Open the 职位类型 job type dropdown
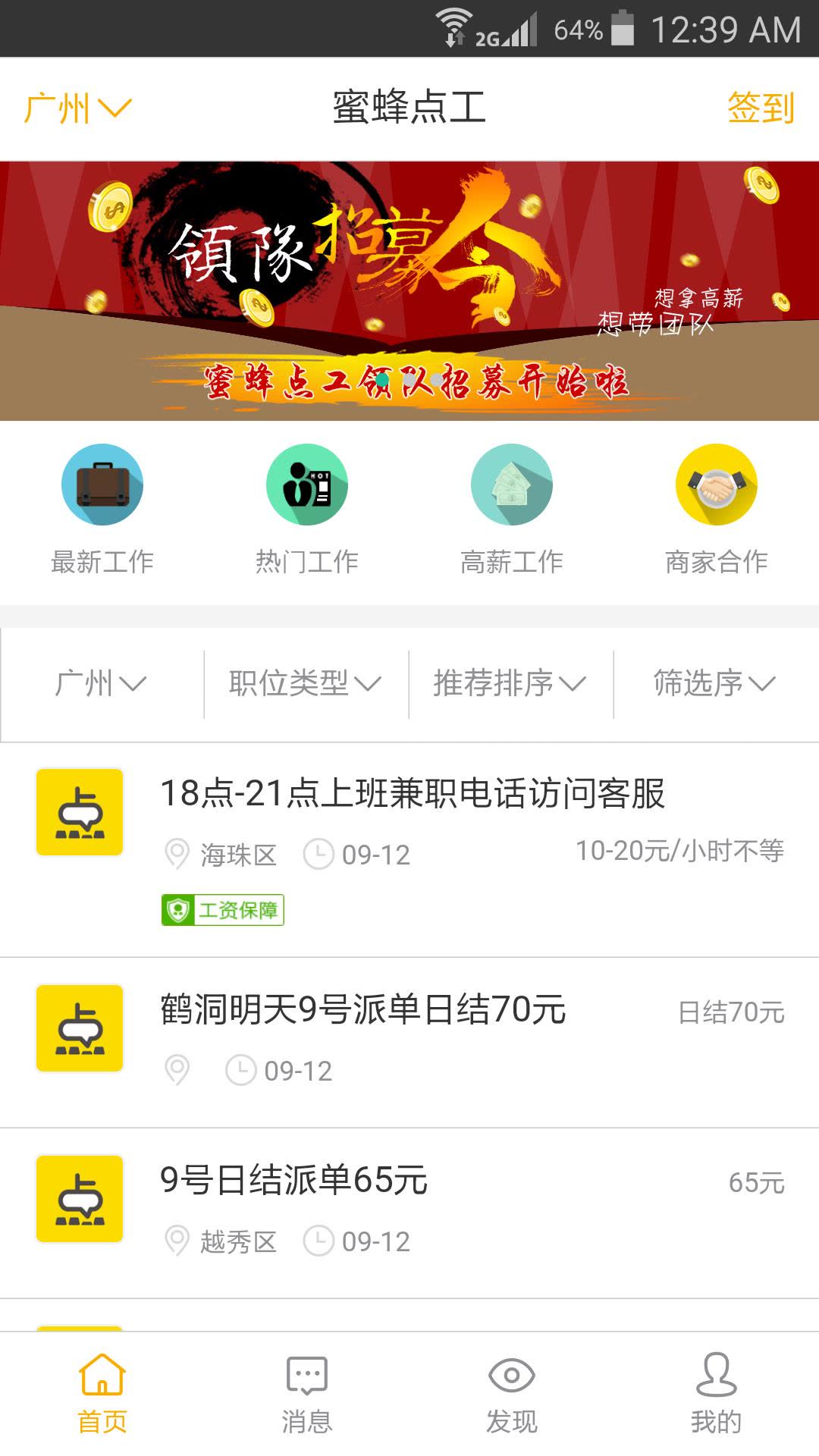This screenshot has height=1456, width=819. click(x=303, y=682)
